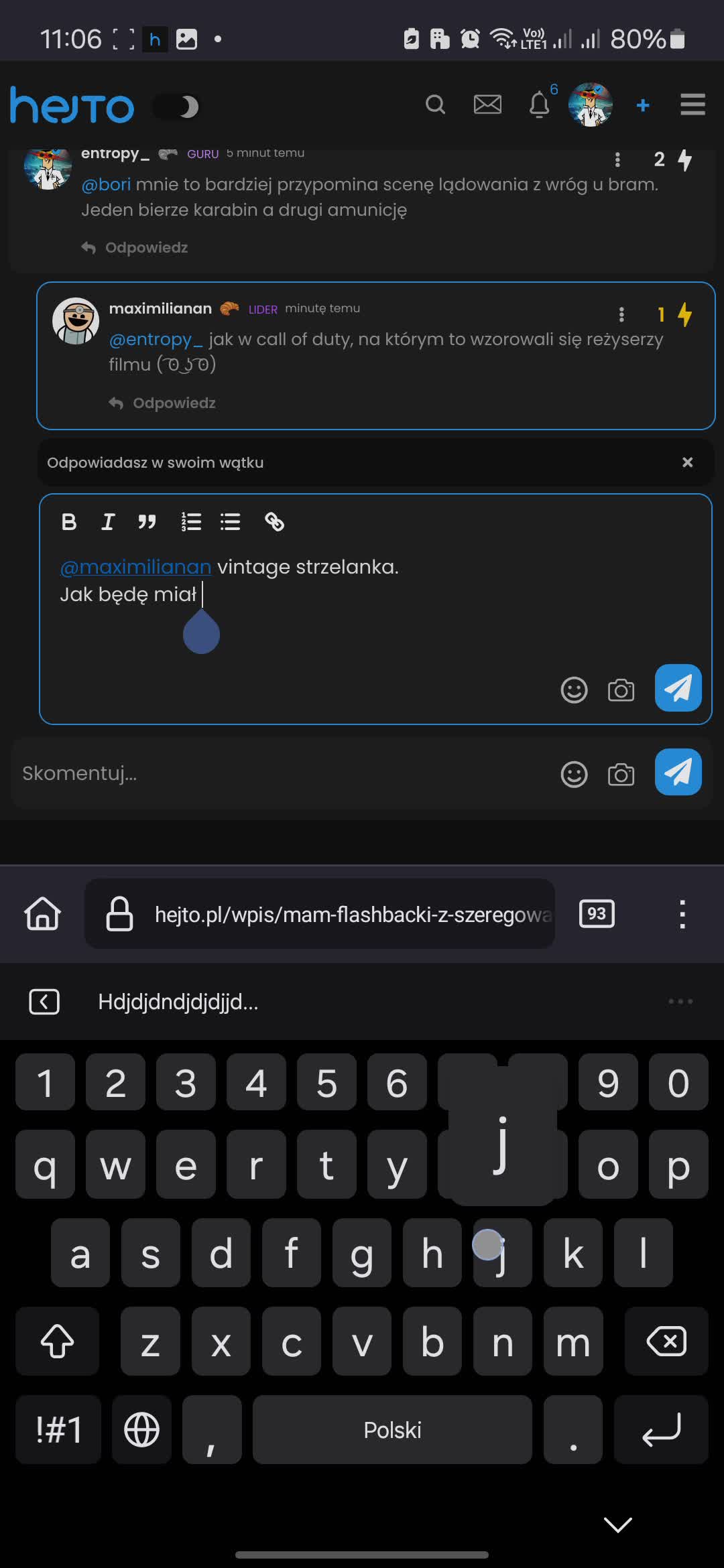724x1568 pixels.
Task: Toggle the dark mode switch
Action: point(177,107)
